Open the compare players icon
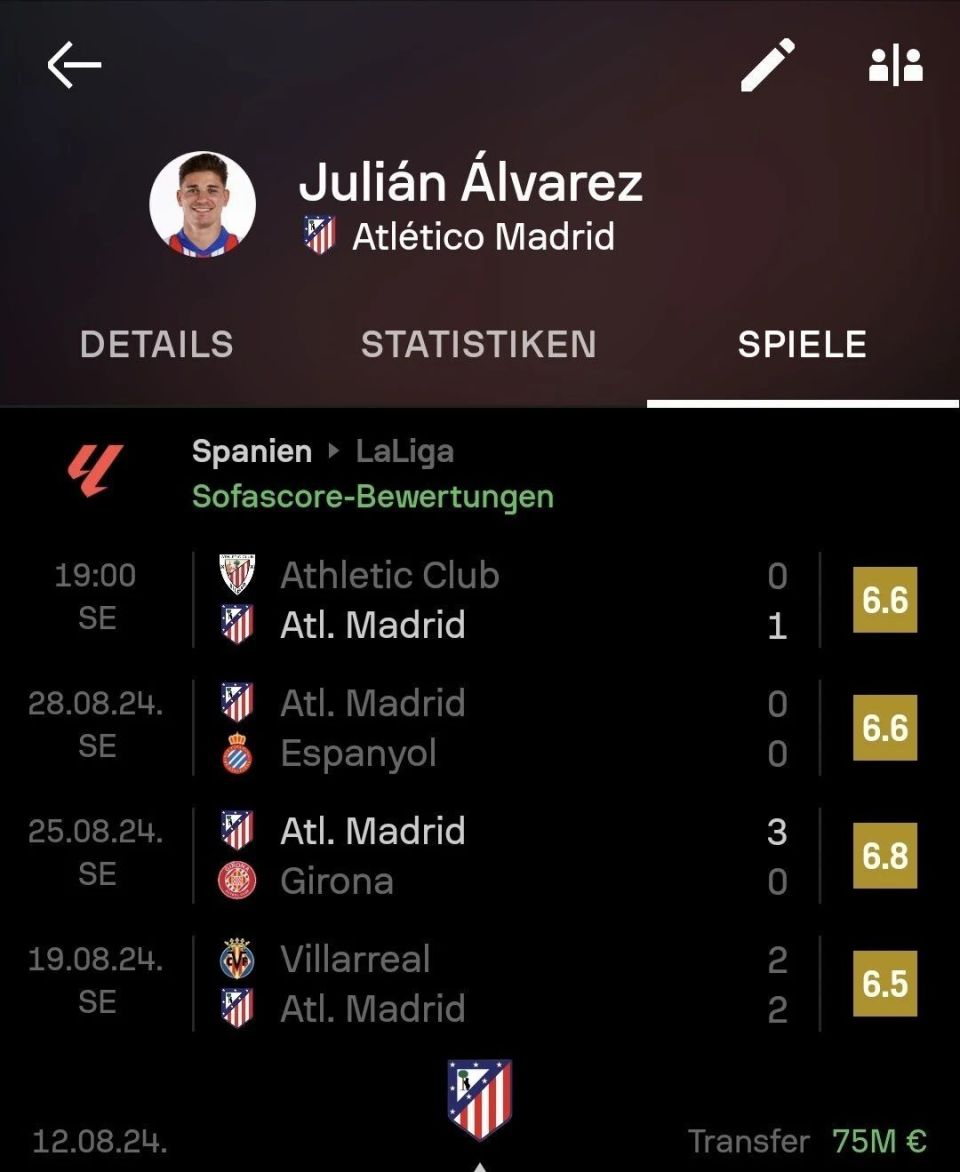This screenshot has width=960, height=1172. tap(895, 65)
